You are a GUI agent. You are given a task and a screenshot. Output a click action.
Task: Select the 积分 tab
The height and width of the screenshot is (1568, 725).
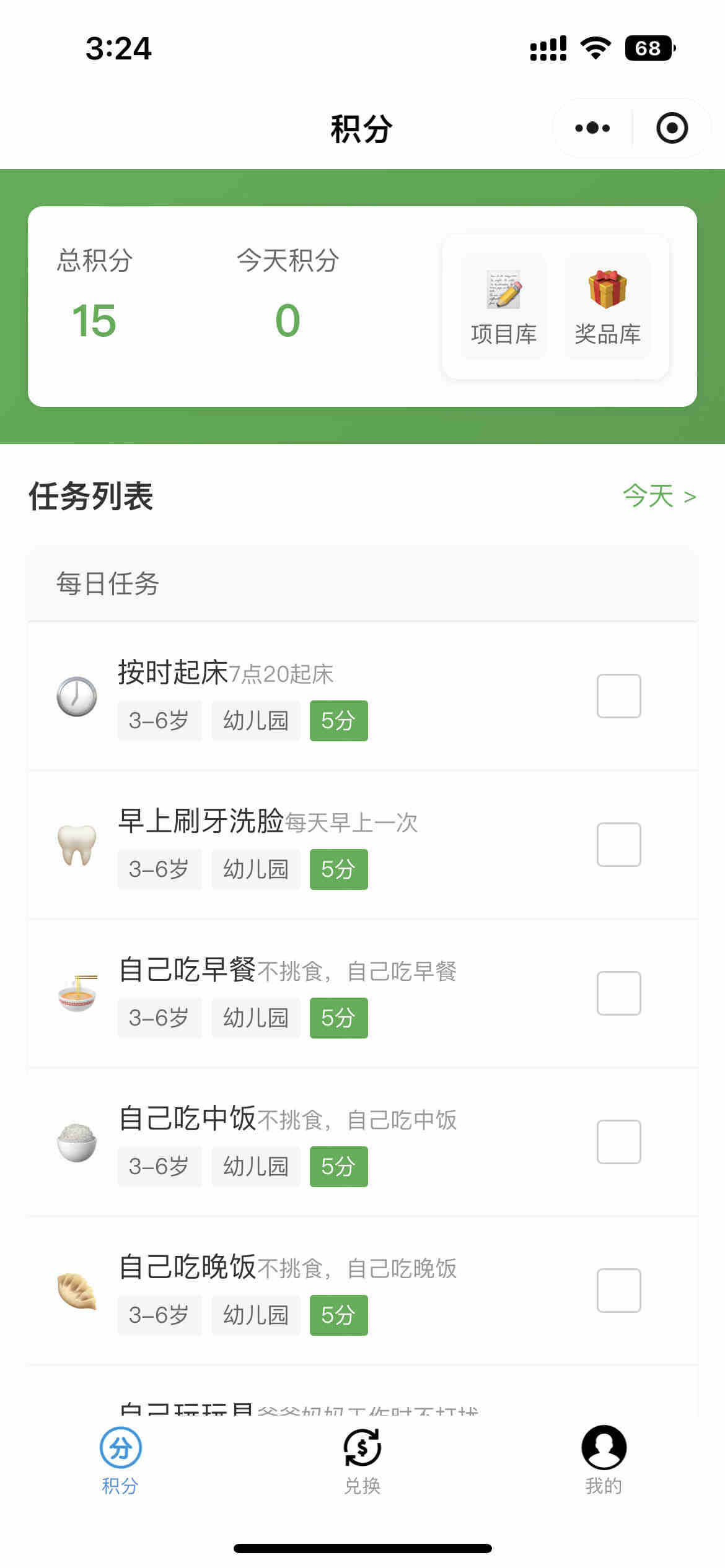pyautogui.click(x=120, y=1460)
